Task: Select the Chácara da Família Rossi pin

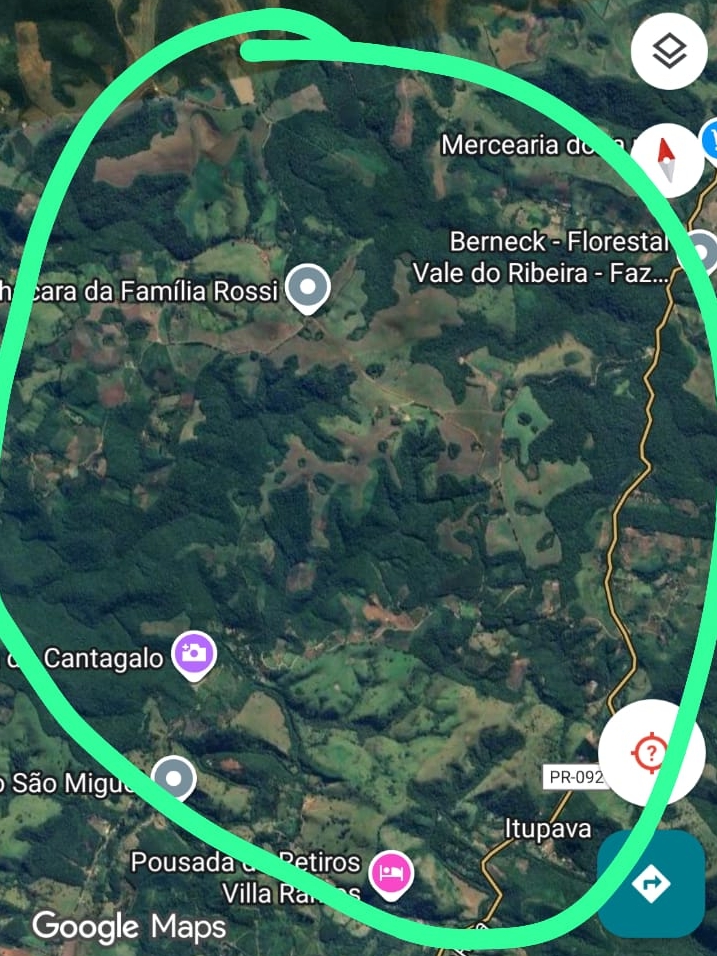Action: (308, 289)
